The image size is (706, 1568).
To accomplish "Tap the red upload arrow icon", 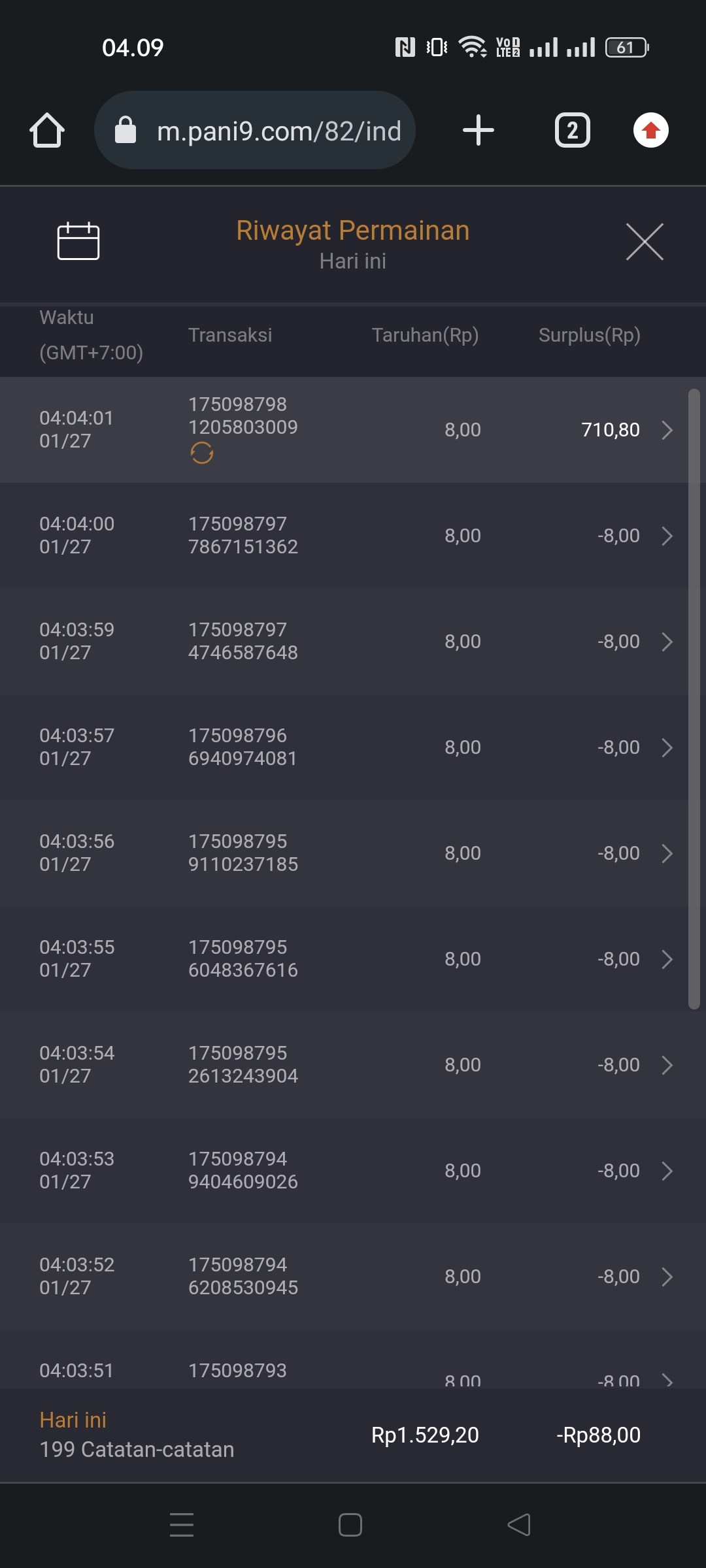I will [x=650, y=130].
